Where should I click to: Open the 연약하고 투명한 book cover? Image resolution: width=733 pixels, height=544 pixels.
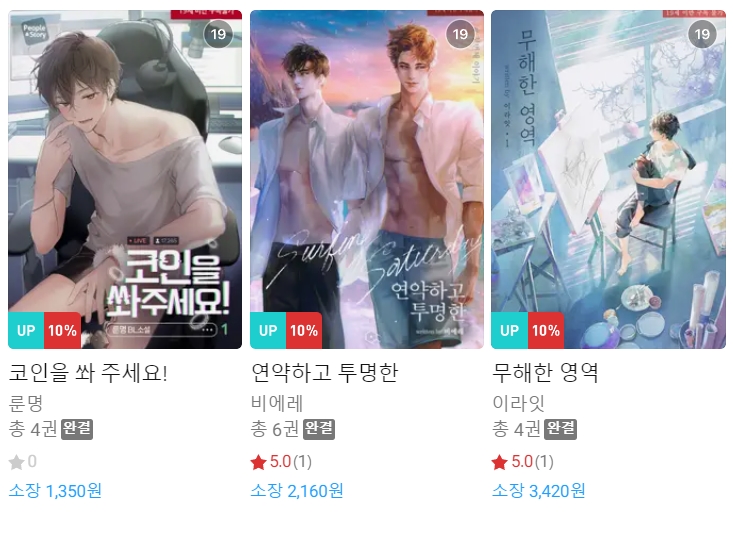click(x=367, y=180)
